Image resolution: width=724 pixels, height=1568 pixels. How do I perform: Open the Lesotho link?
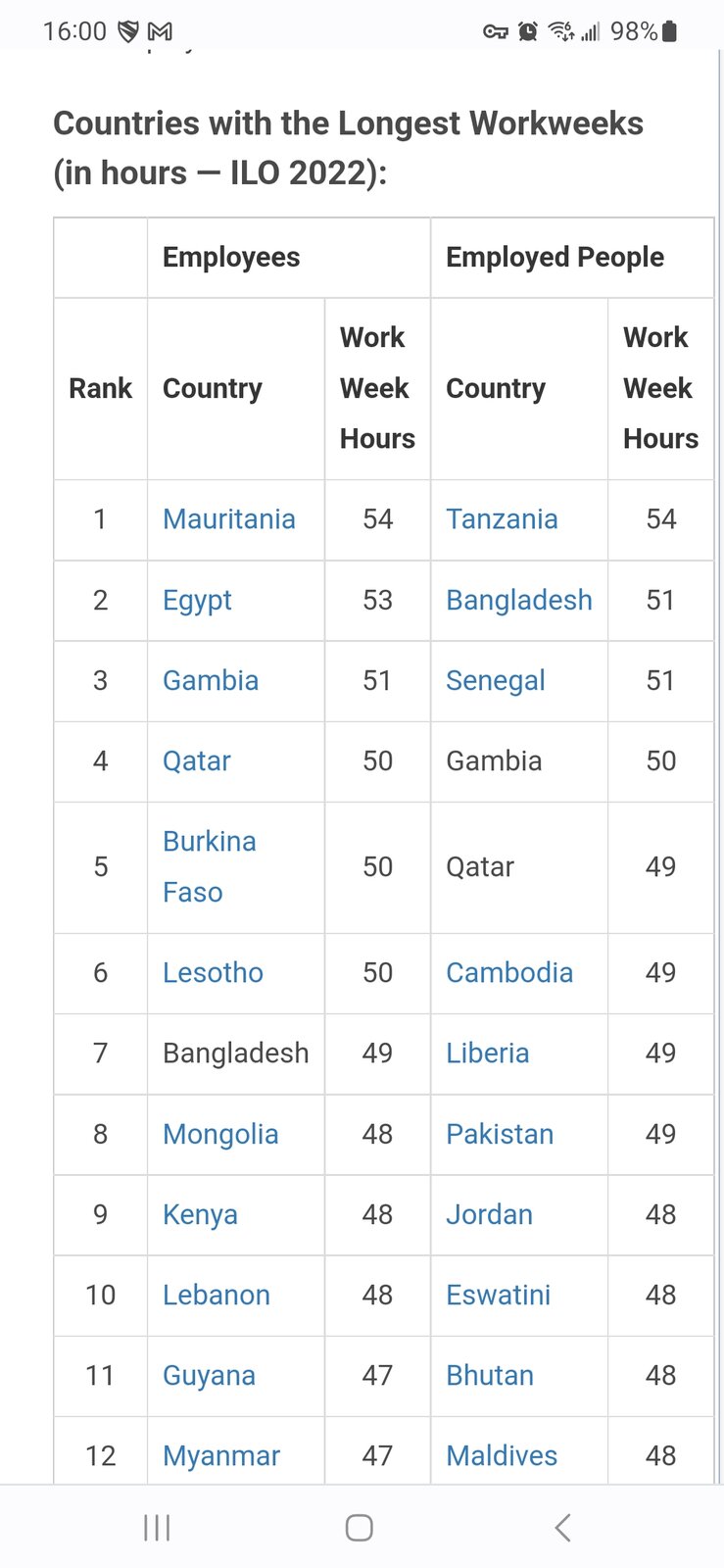[x=213, y=973]
